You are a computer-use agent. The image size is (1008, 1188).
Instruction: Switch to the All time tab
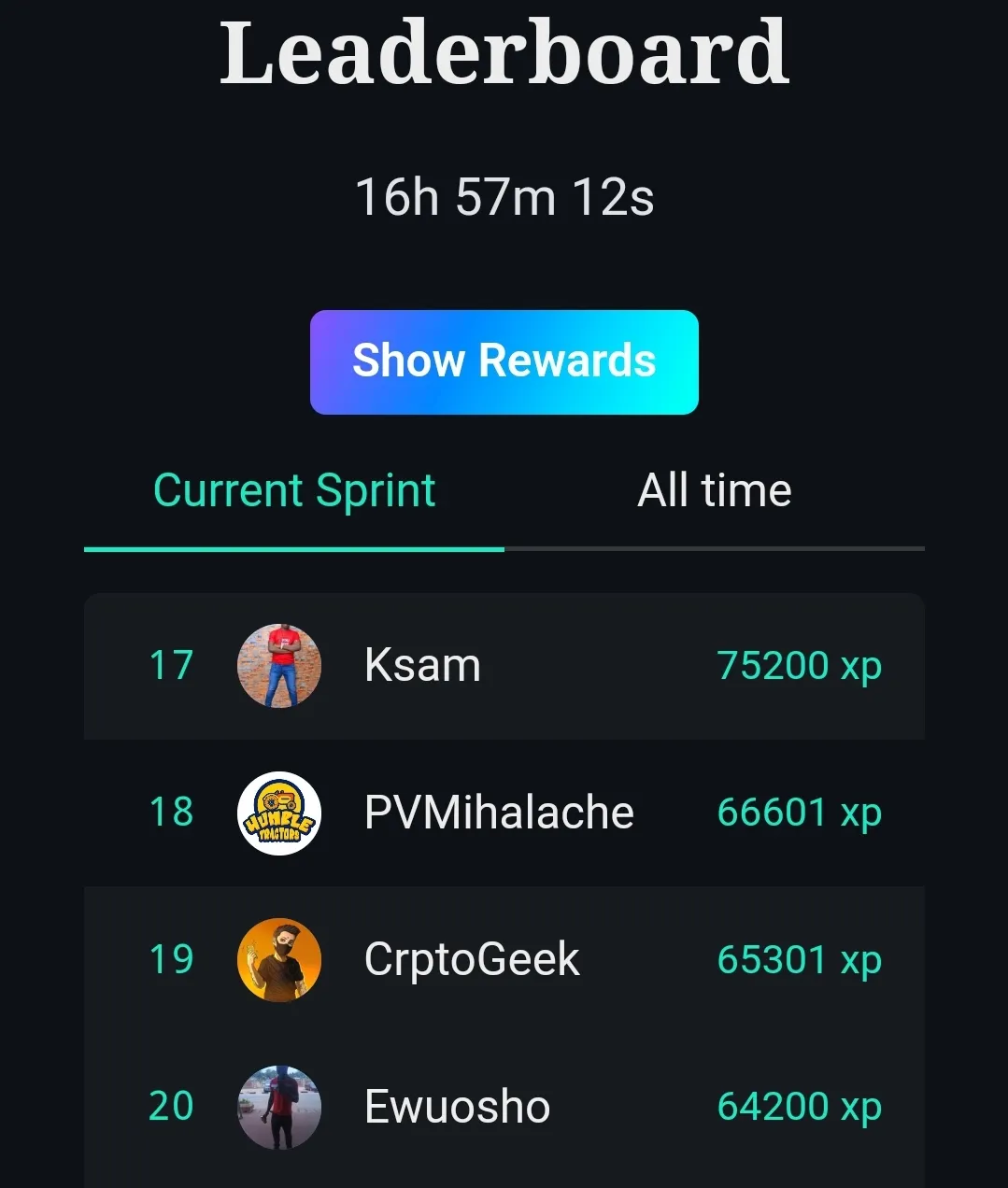click(714, 490)
